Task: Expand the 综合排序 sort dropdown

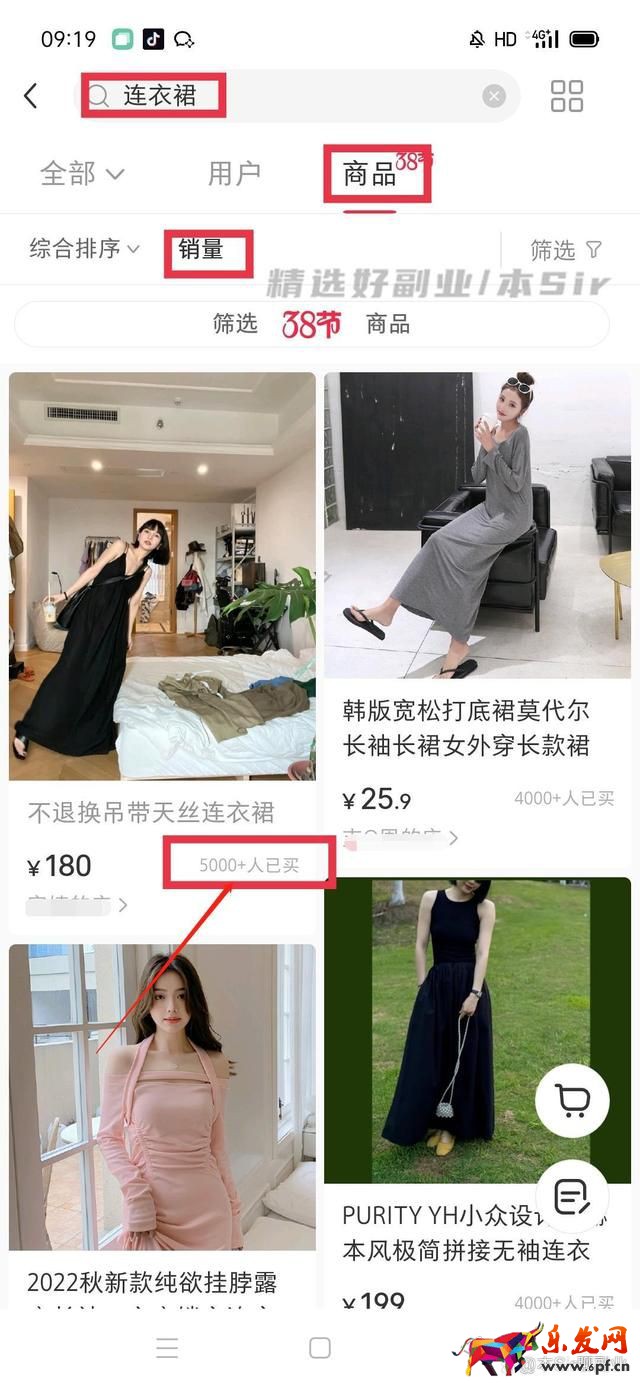Action: coord(84,249)
